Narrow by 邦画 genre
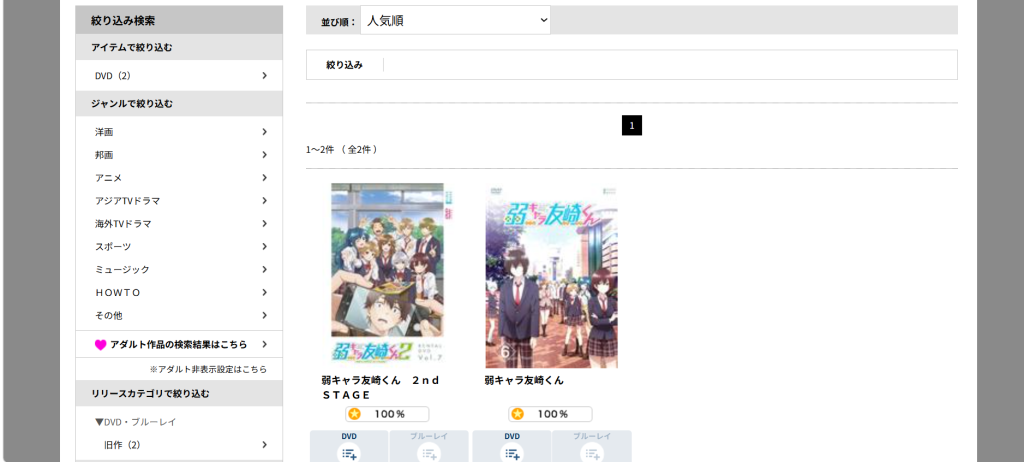This screenshot has width=1024, height=462. click(180, 155)
